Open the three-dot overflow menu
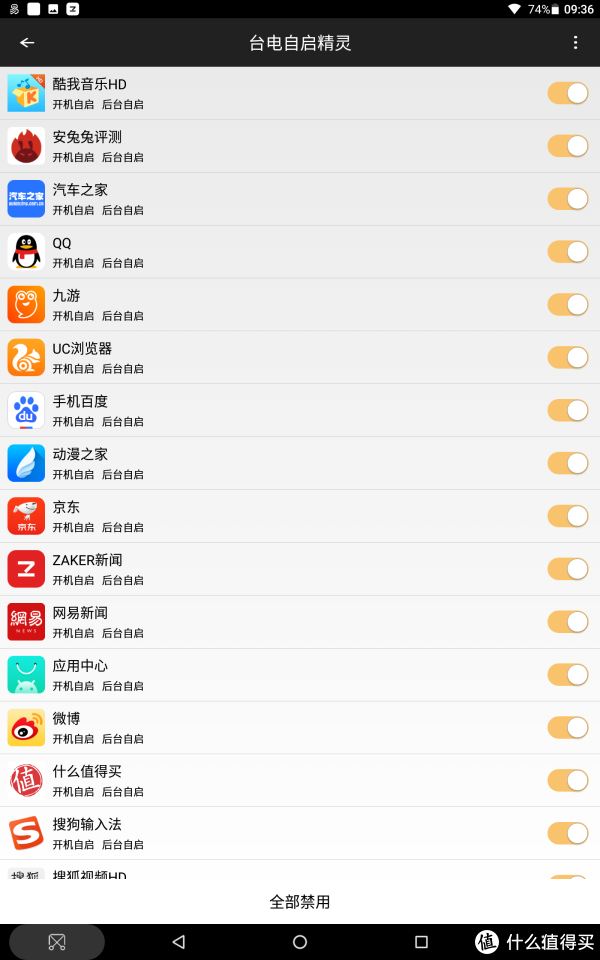Screen dimensions: 600x960 pos(575,42)
